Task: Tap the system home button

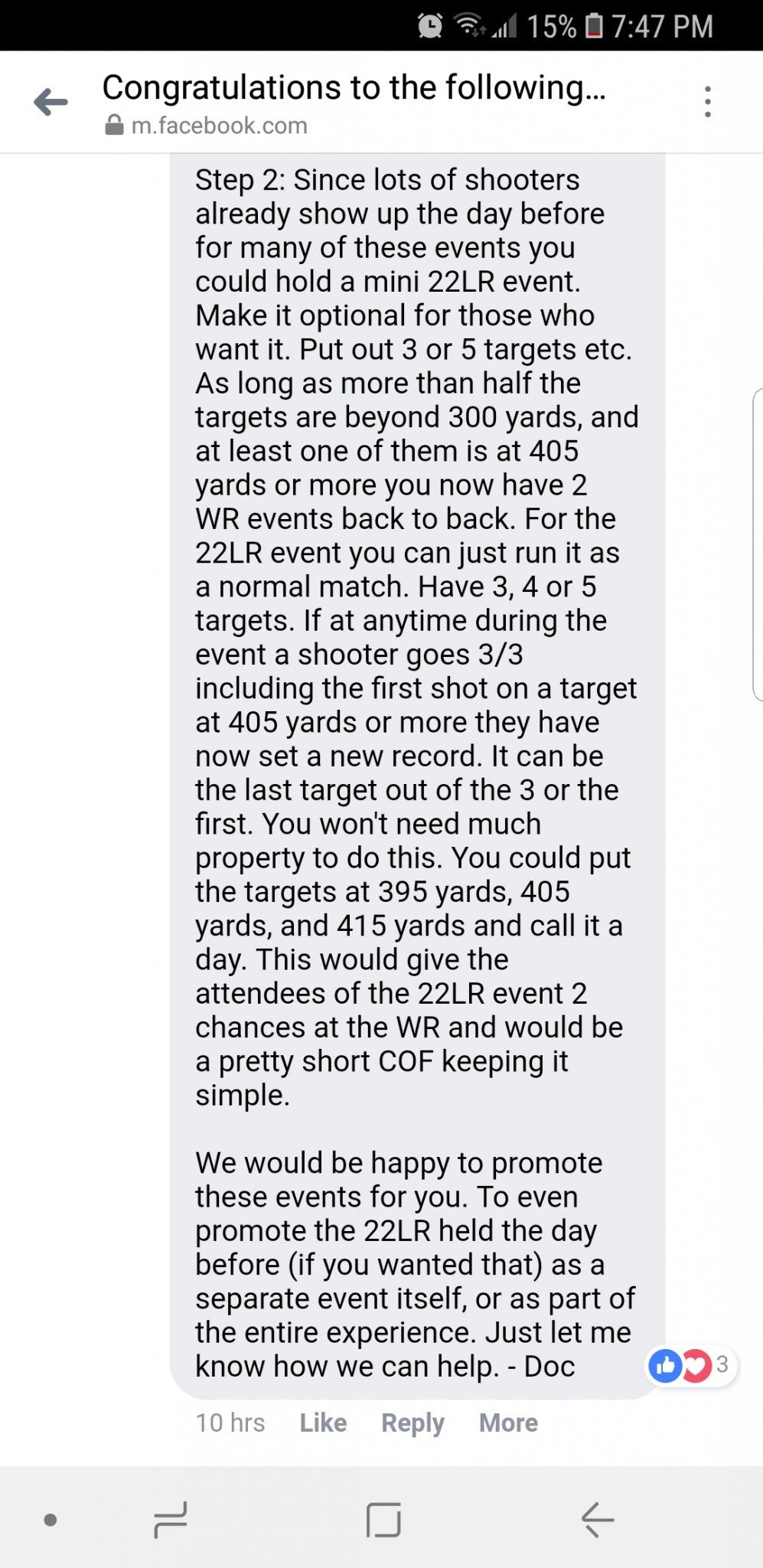Action: pos(383,1520)
